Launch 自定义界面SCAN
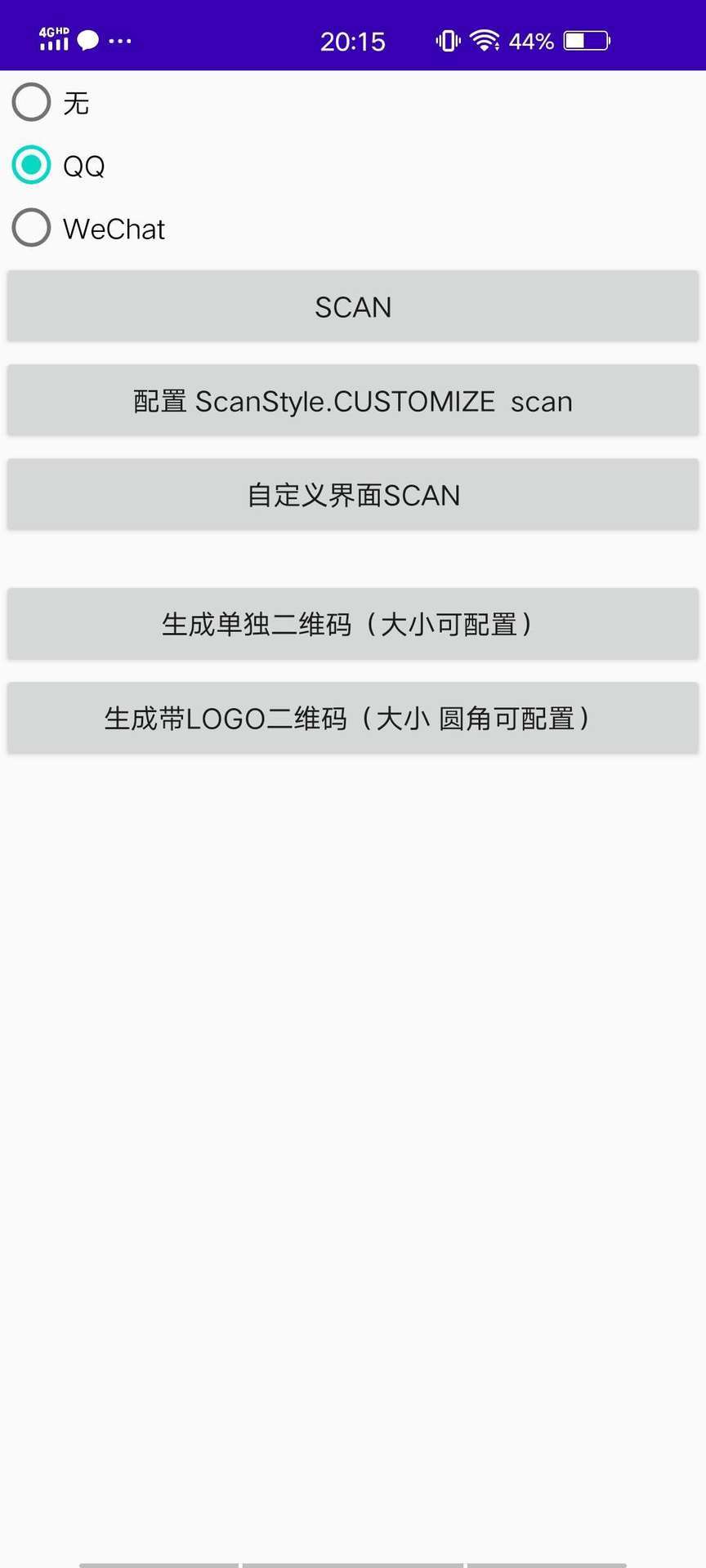Image resolution: width=706 pixels, height=1568 pixels. (353, 494)
